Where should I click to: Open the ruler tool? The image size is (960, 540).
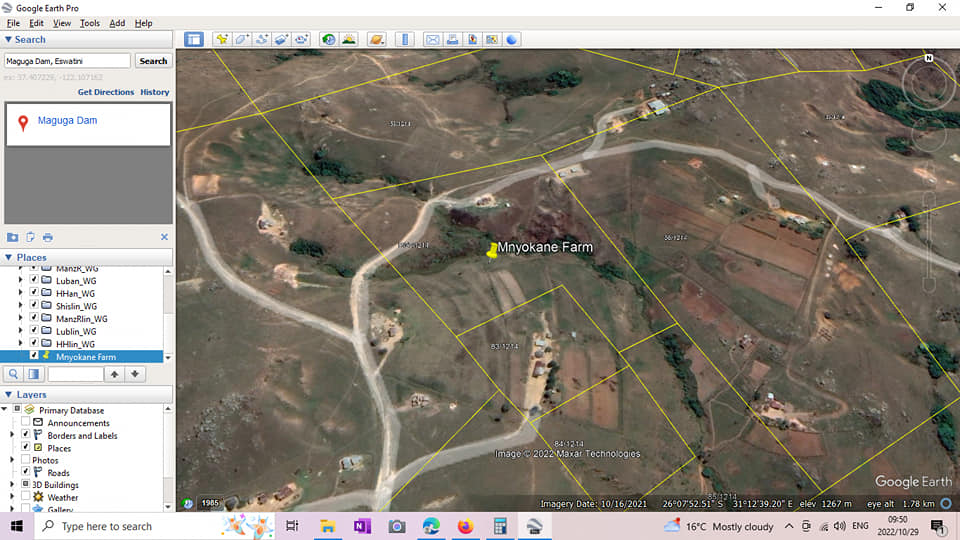[x=404, y=39]
